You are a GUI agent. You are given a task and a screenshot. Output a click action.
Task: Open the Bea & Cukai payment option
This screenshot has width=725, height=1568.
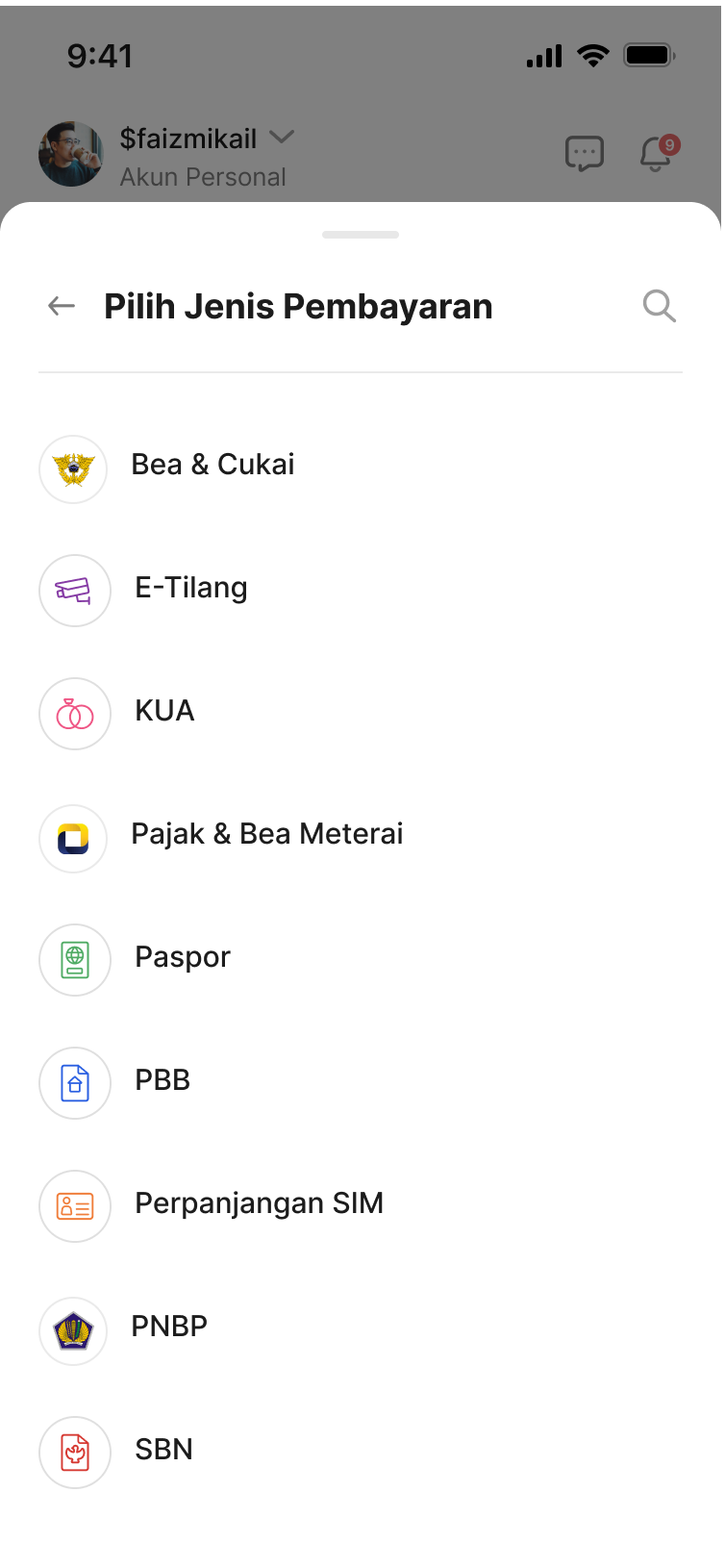click(212, 464)
